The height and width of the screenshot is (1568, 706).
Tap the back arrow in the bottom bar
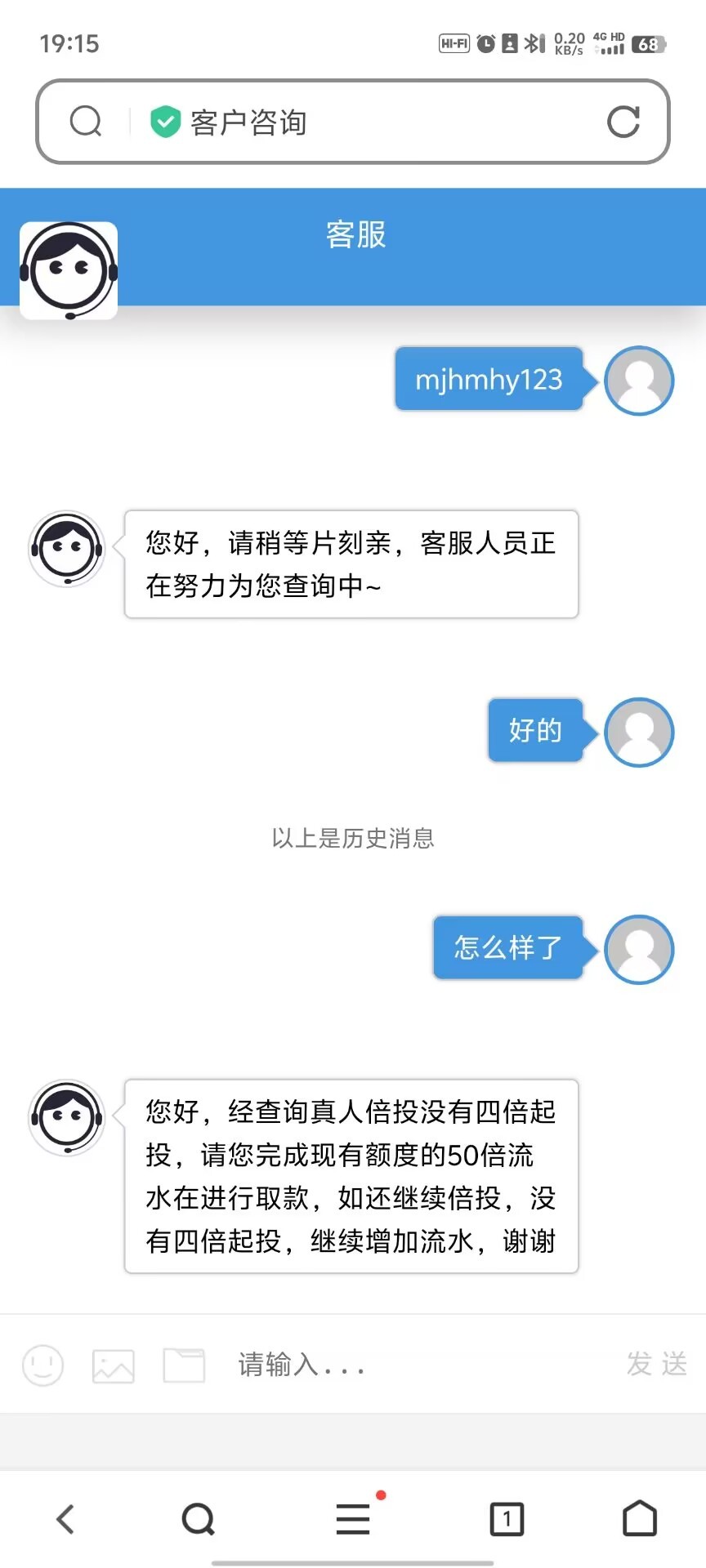(x=65, y=1519)
